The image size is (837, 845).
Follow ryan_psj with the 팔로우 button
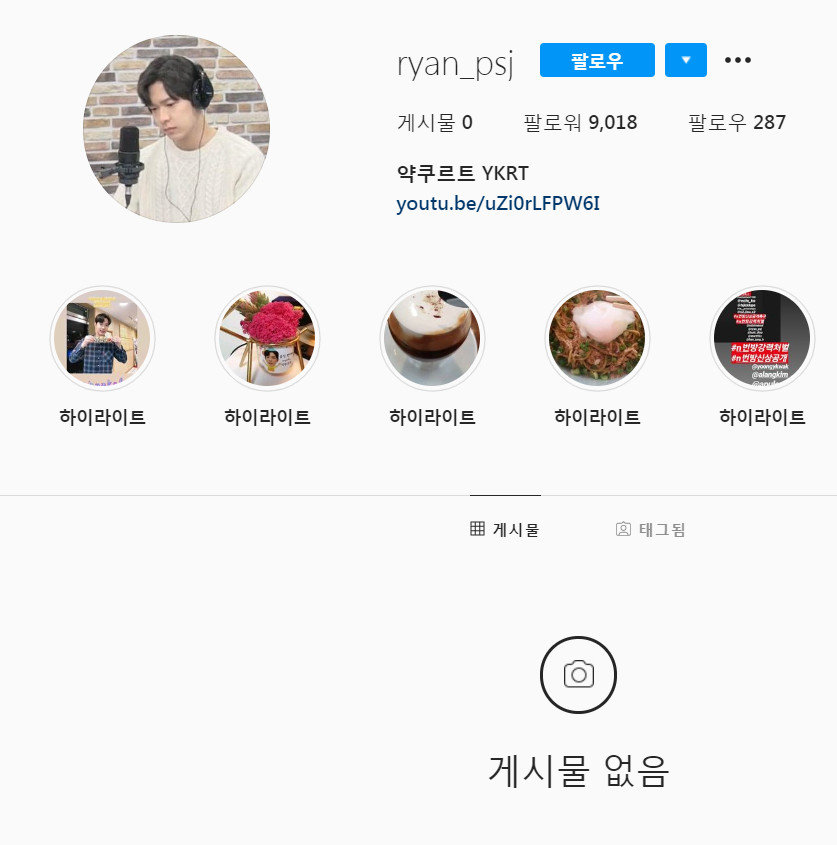(x=597, y=60)
